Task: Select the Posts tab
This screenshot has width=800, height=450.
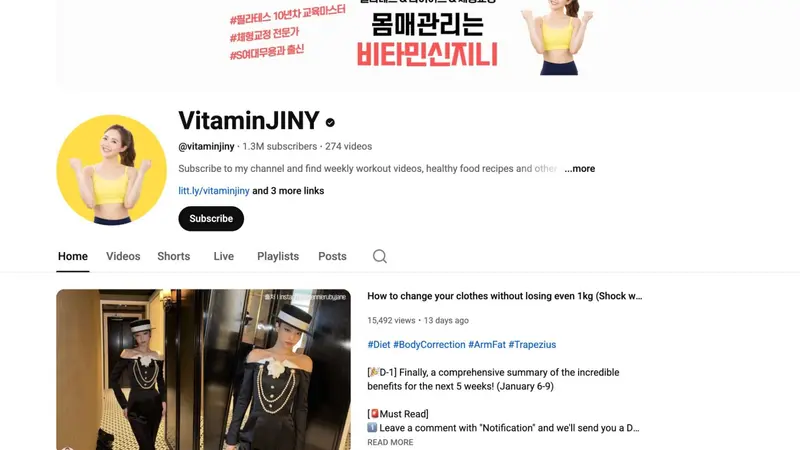Action: (x=332, y=256)
